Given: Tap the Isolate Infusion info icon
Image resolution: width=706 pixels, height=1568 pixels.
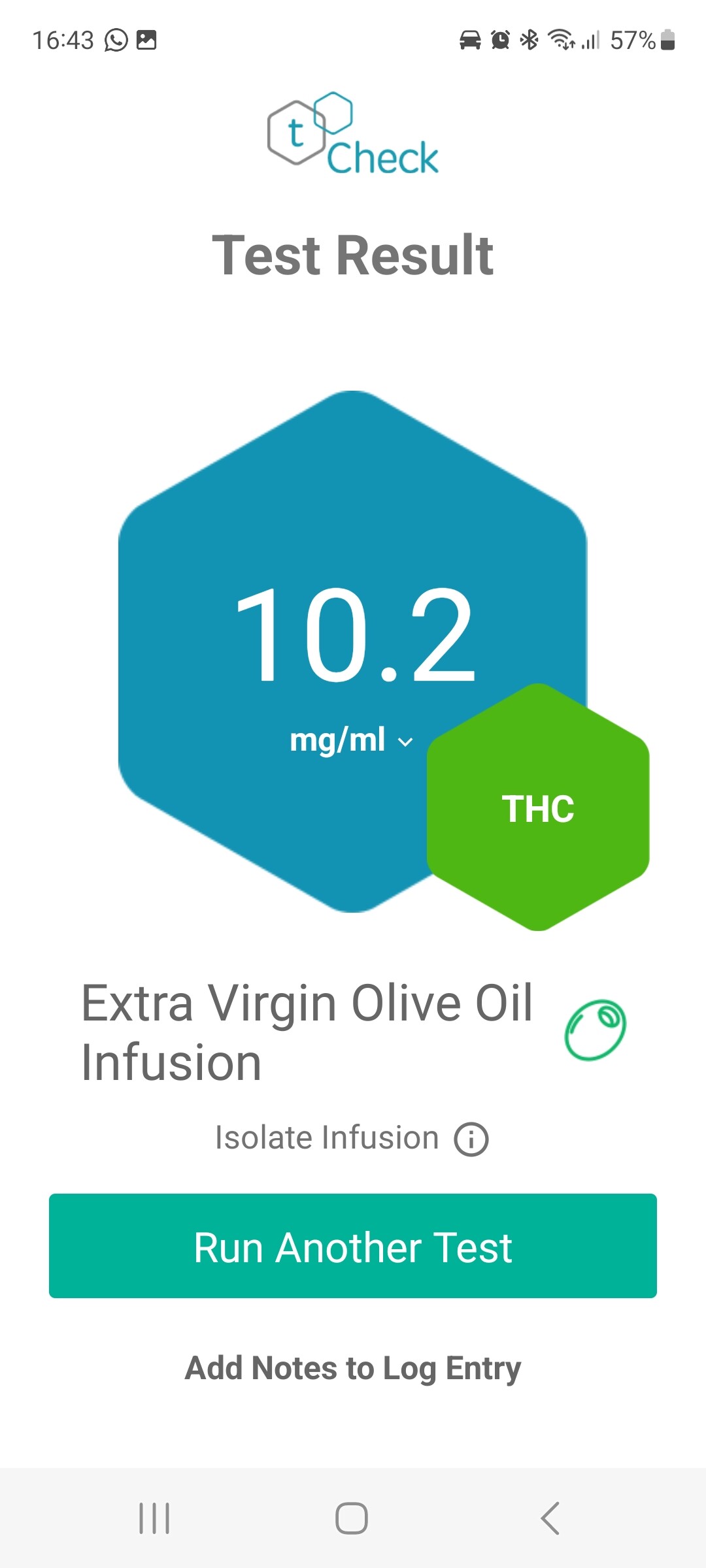Looking at the screenshot, I should (x=471, y=1139).
